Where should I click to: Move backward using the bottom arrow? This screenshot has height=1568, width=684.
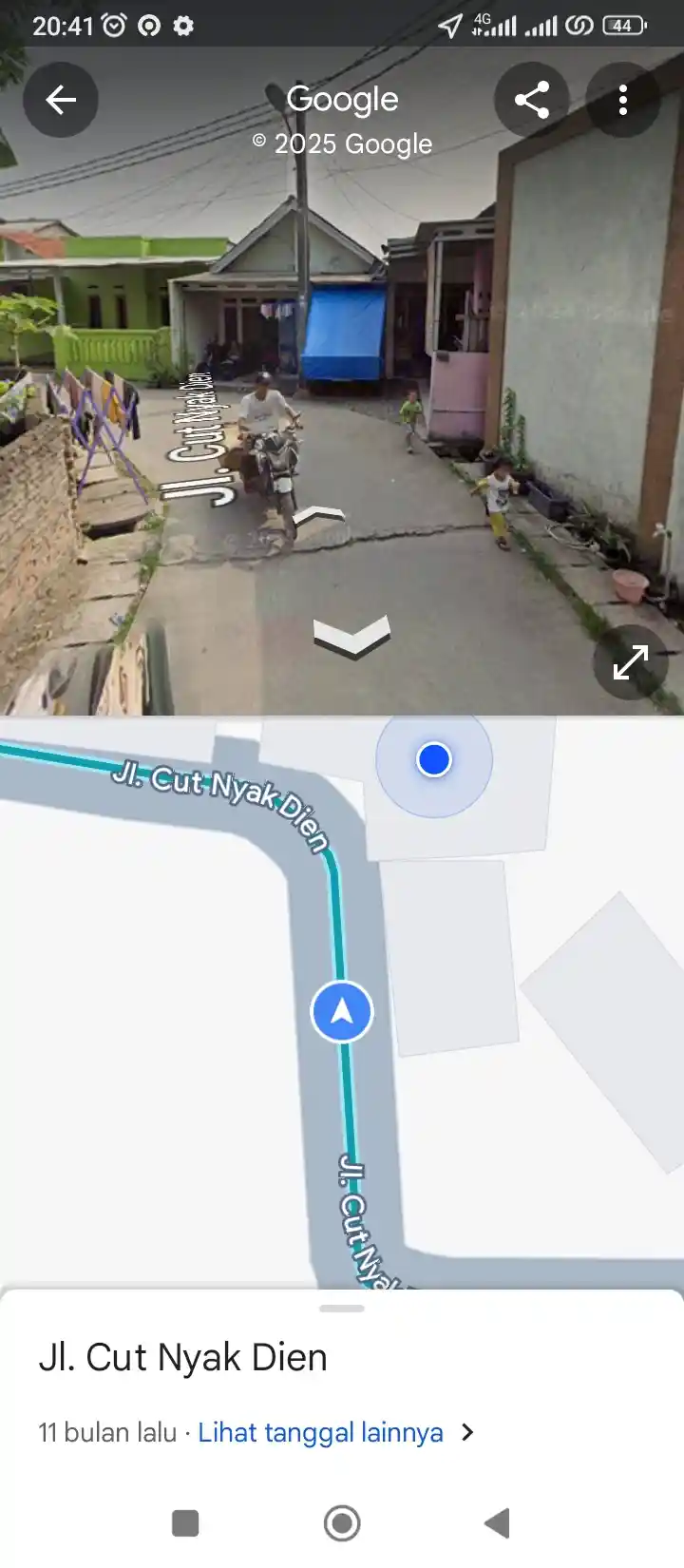[x=351, y=637]
